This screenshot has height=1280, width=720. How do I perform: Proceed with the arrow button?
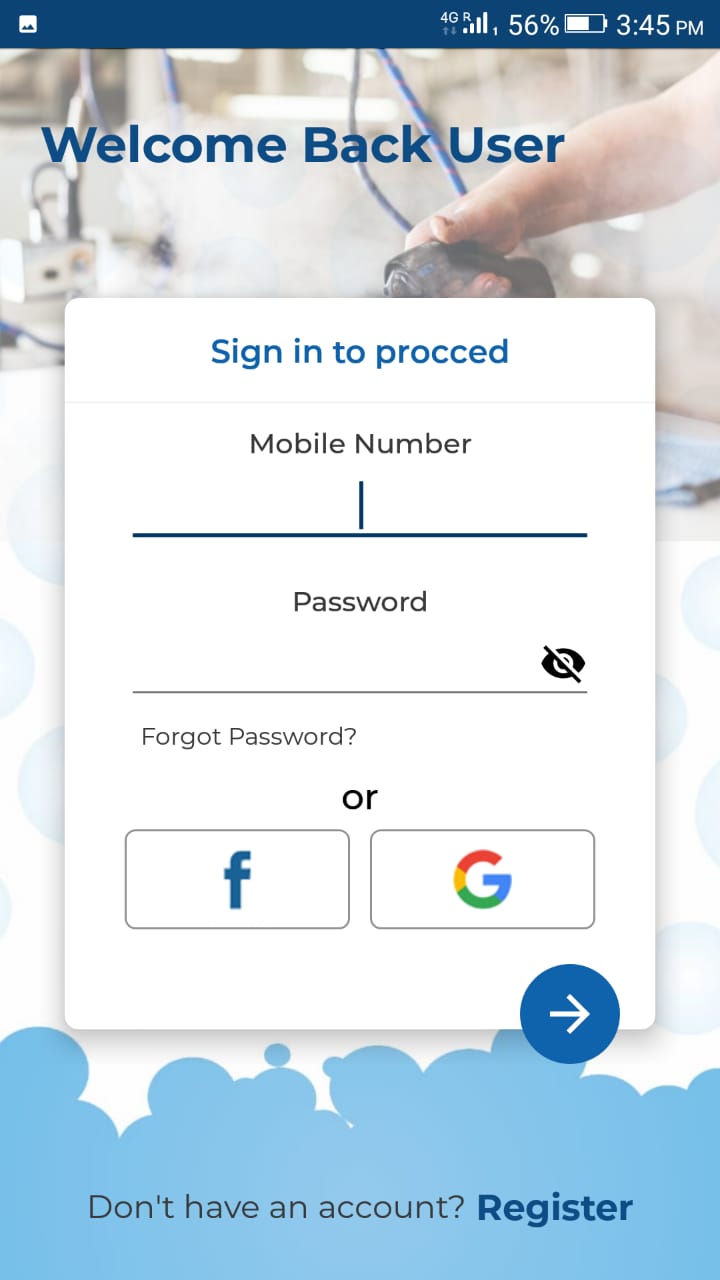(x=570, y=1014)
